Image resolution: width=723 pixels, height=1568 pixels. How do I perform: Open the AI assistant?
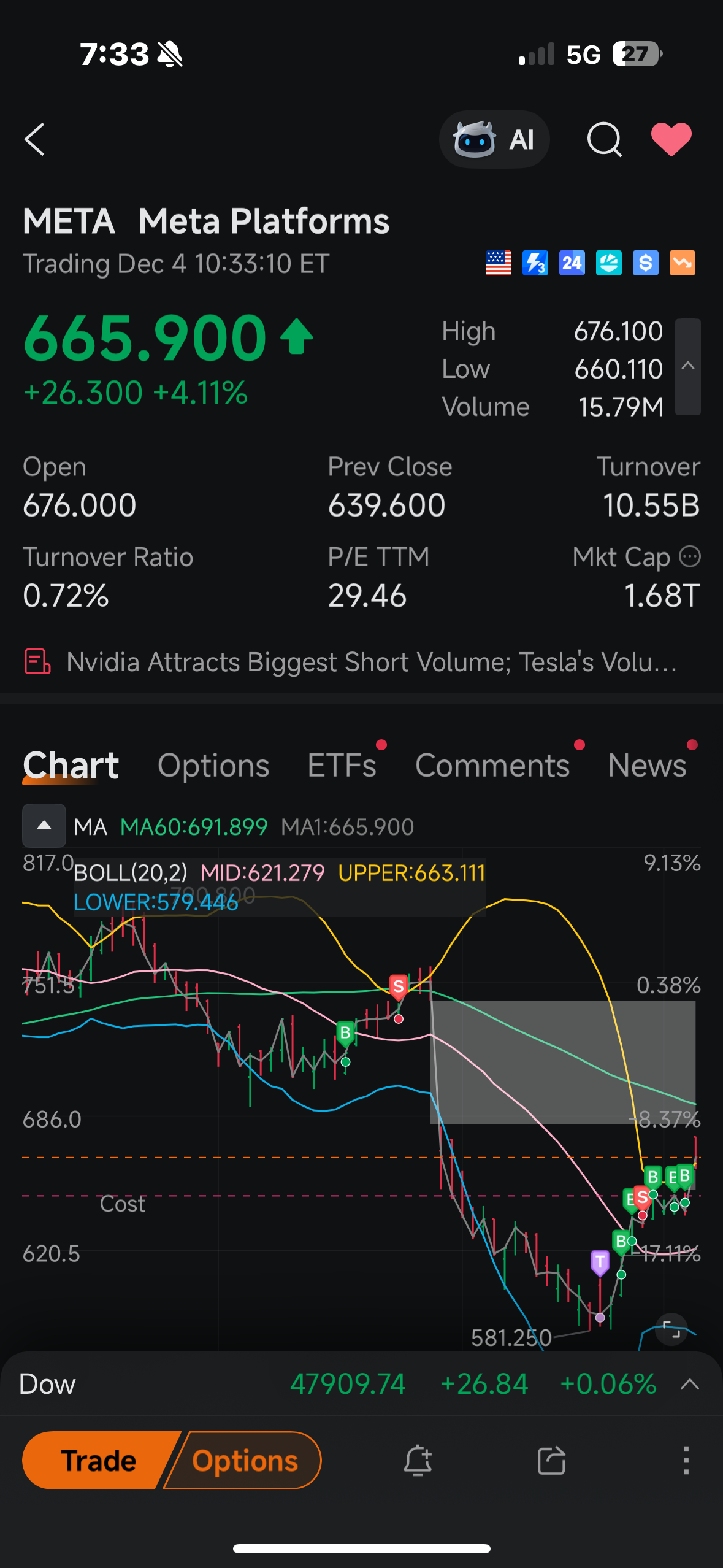494,140
